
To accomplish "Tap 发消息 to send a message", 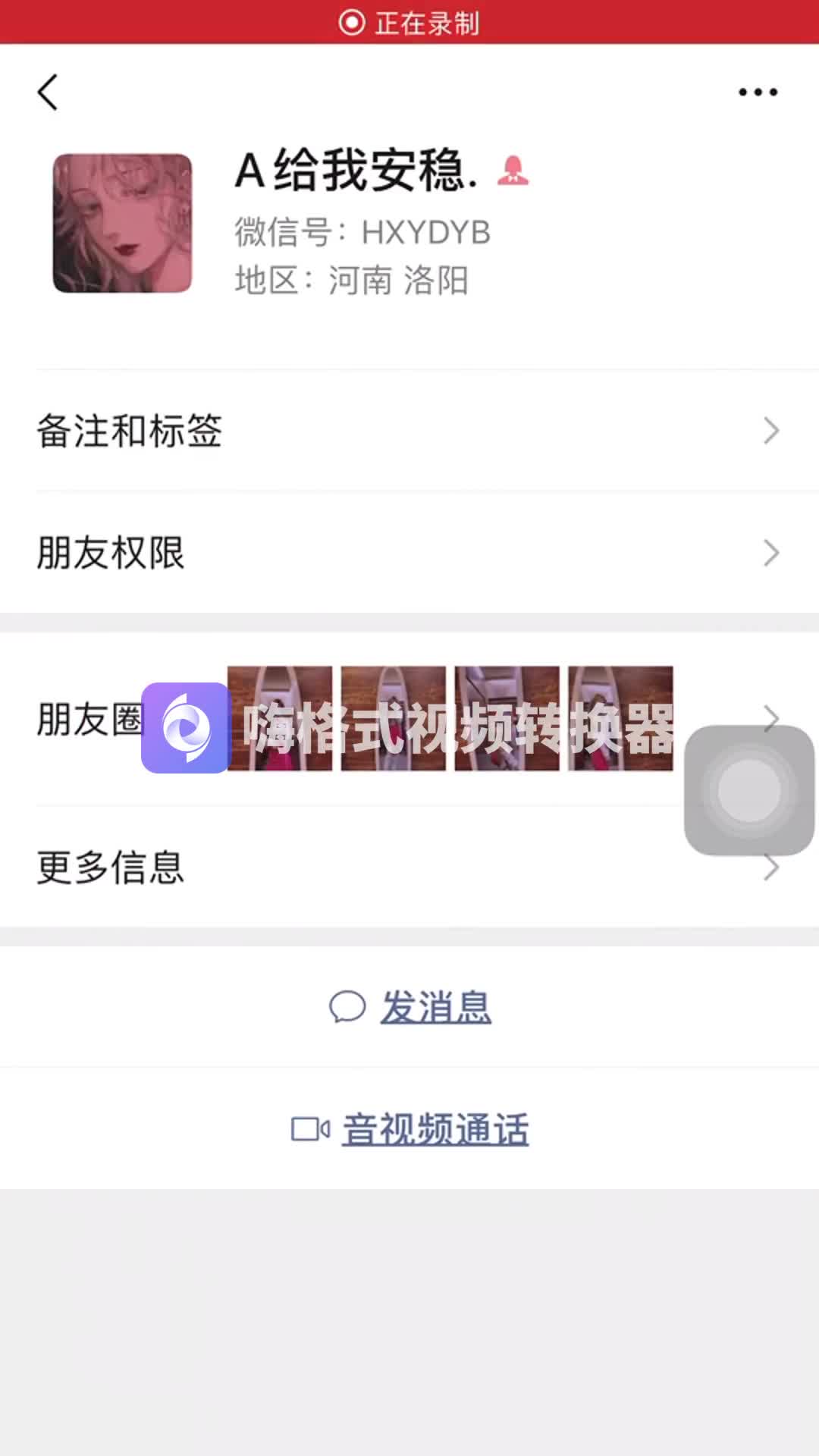I will (x=411, y=1007).
